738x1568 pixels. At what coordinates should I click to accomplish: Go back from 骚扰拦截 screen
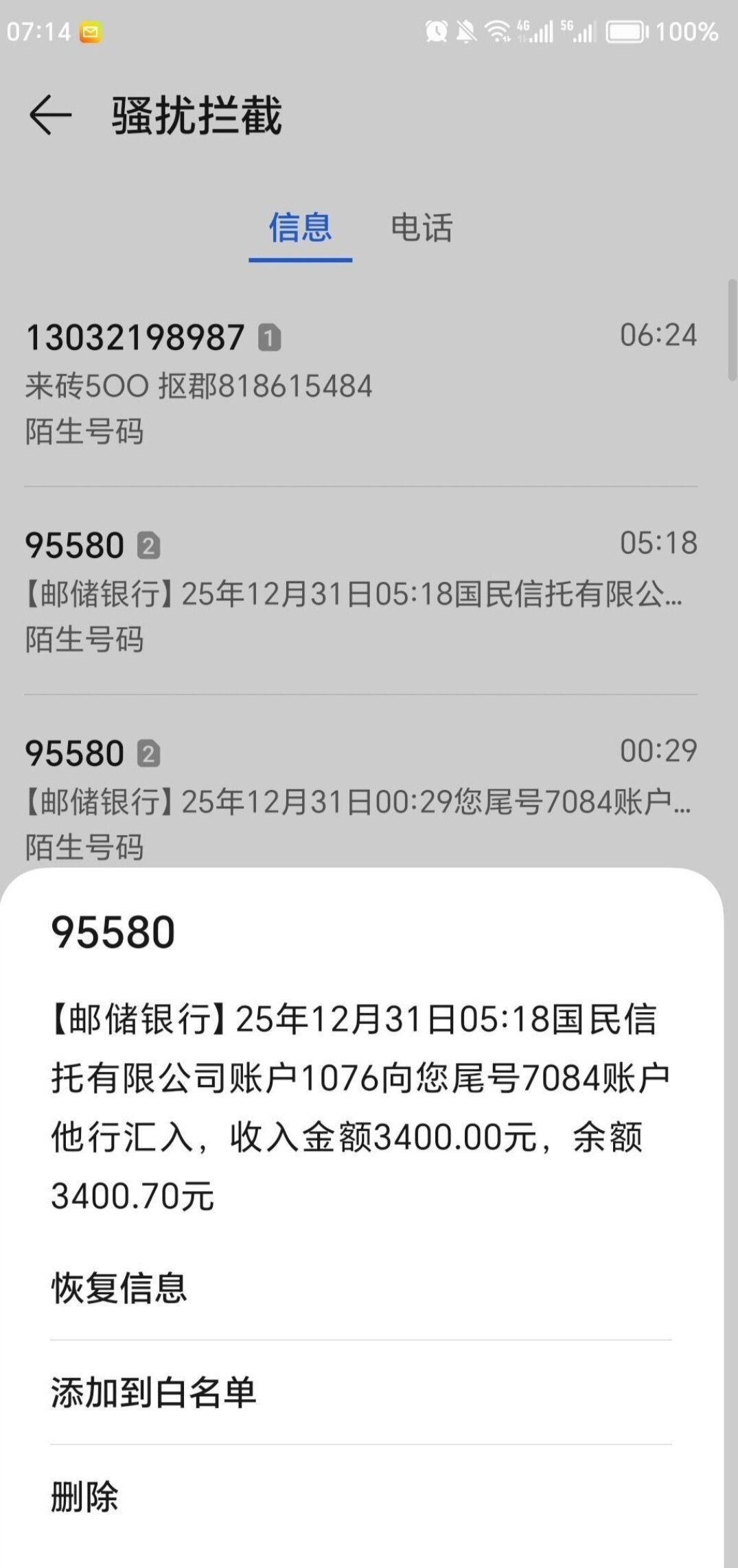click(x=50, y=115)
